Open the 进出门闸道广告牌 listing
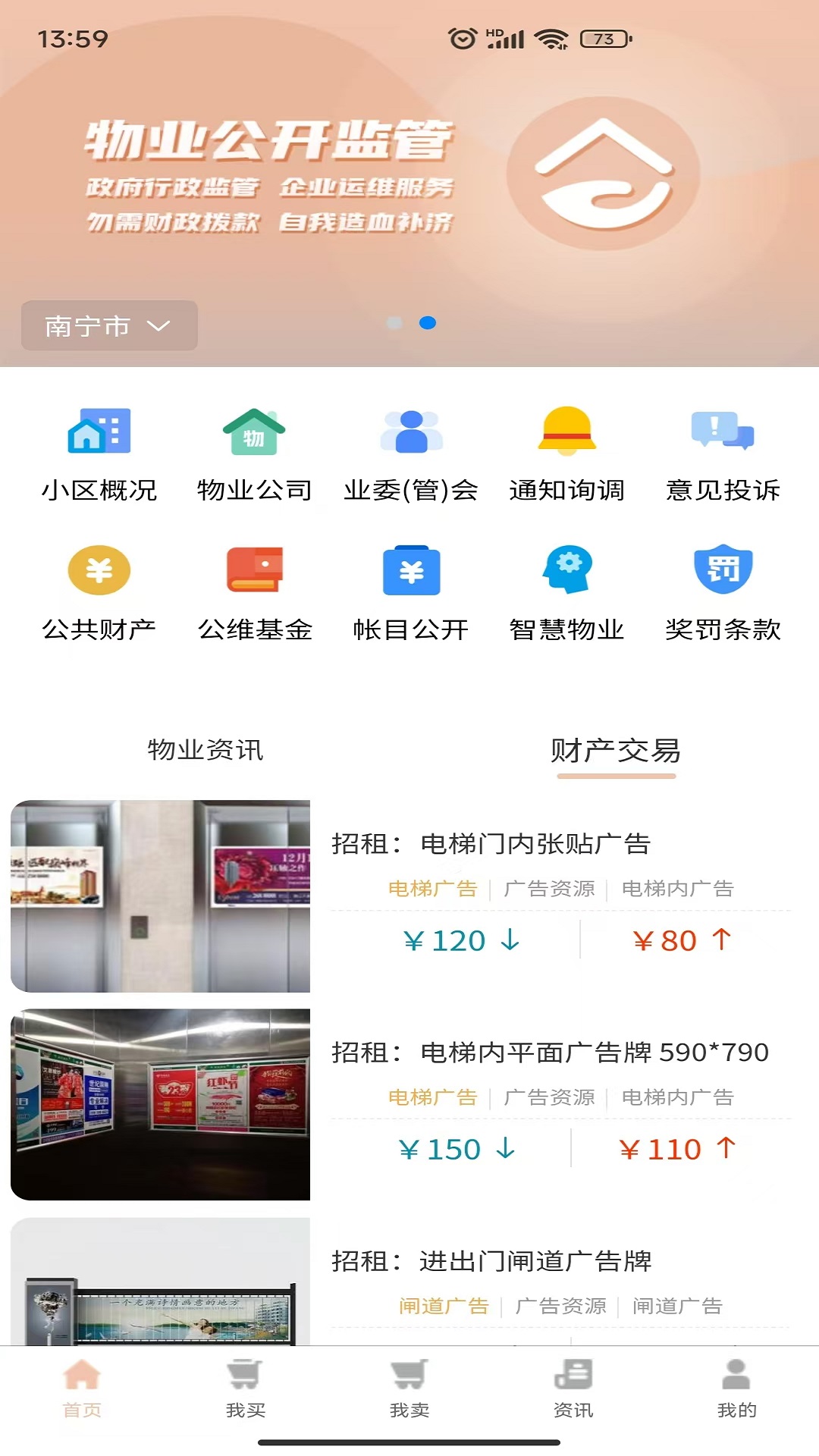The height and width of the screenshot is (1456, 819). pyautogui.click(x=491, y=1261)
